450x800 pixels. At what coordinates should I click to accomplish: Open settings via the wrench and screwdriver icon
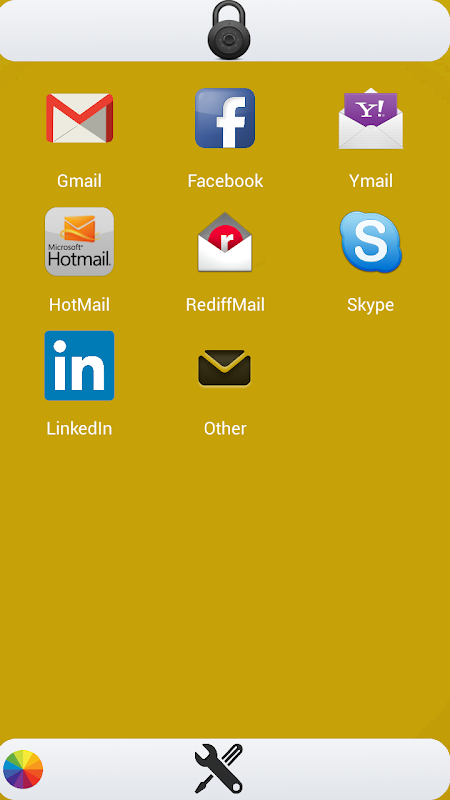[x=219, y=768]
